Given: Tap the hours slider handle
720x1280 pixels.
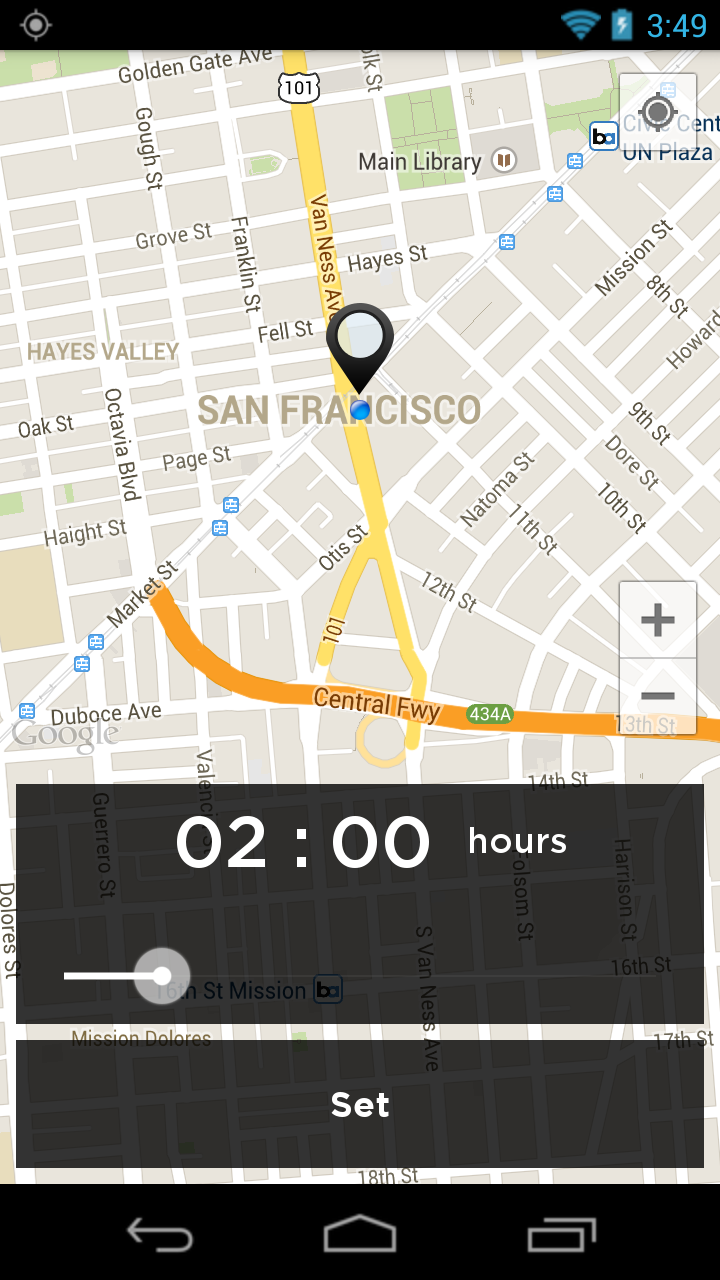Looking at the screenshot, I should (x=162, y=975).
